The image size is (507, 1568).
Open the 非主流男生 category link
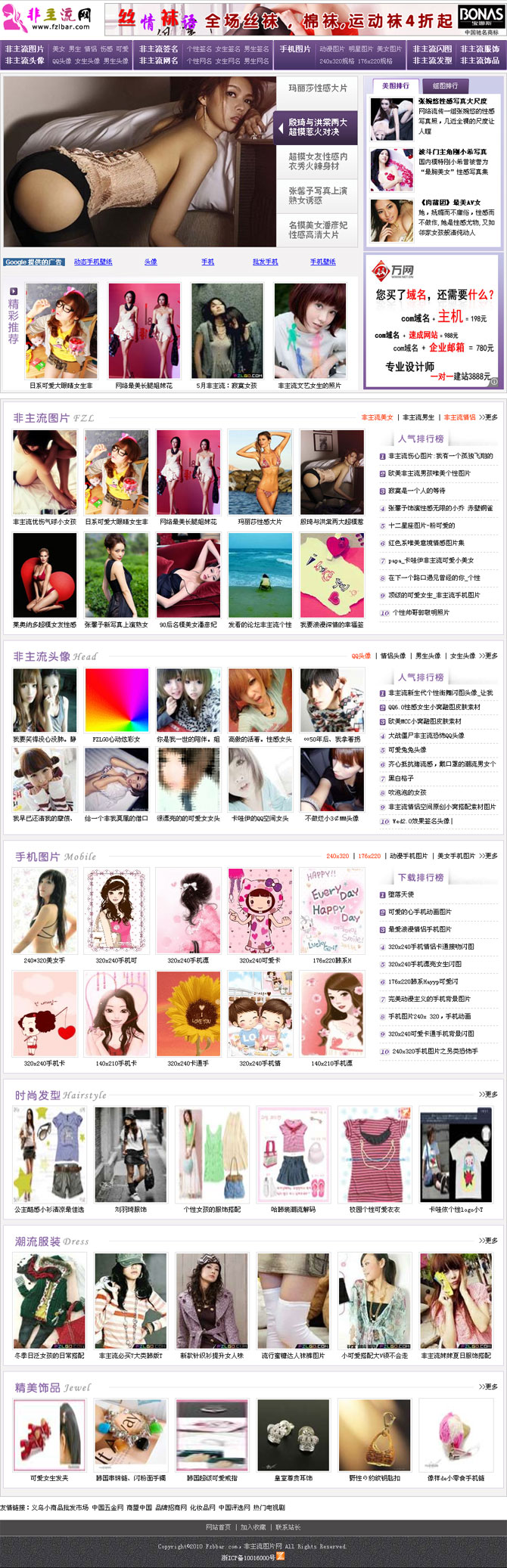click(x=418, y=417)
